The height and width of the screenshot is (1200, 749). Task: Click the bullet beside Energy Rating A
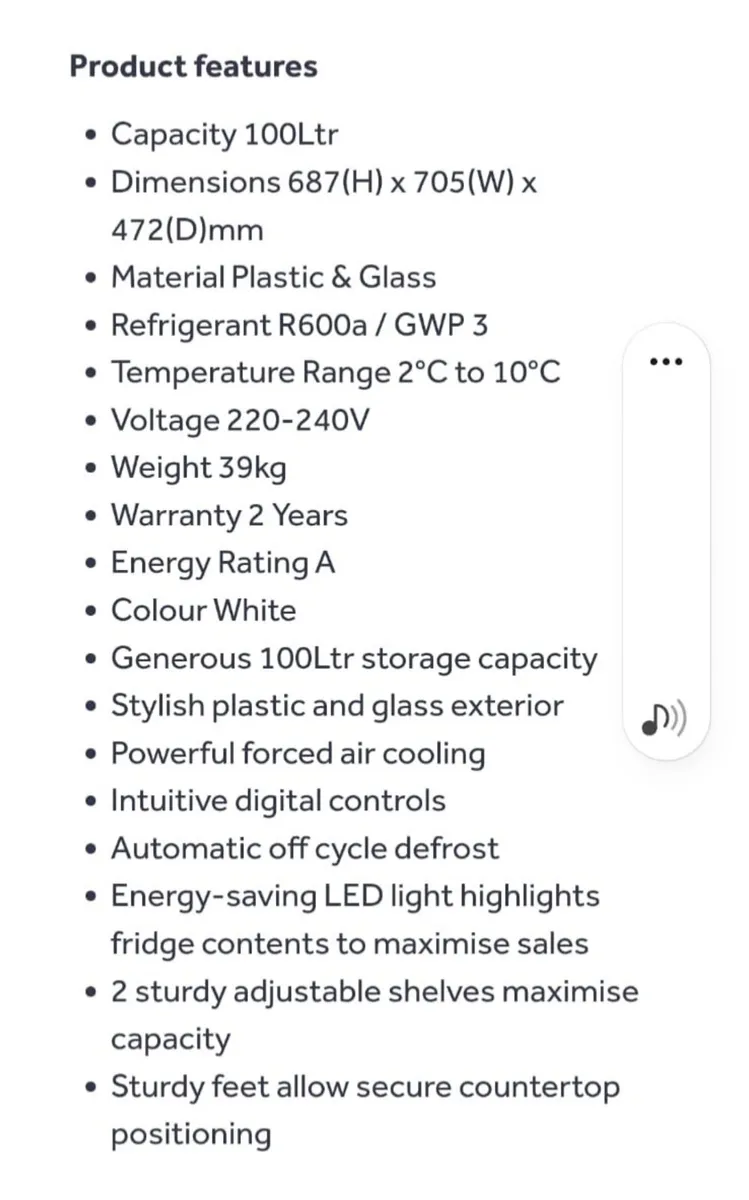[89, 562]
